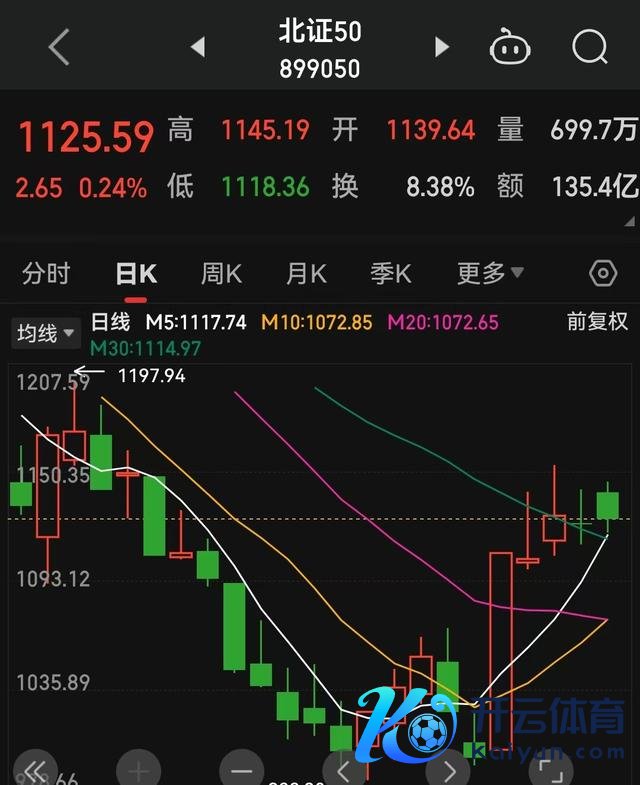
Task: Switch to the previous stock with left triangle
Action: coord(197,47)
